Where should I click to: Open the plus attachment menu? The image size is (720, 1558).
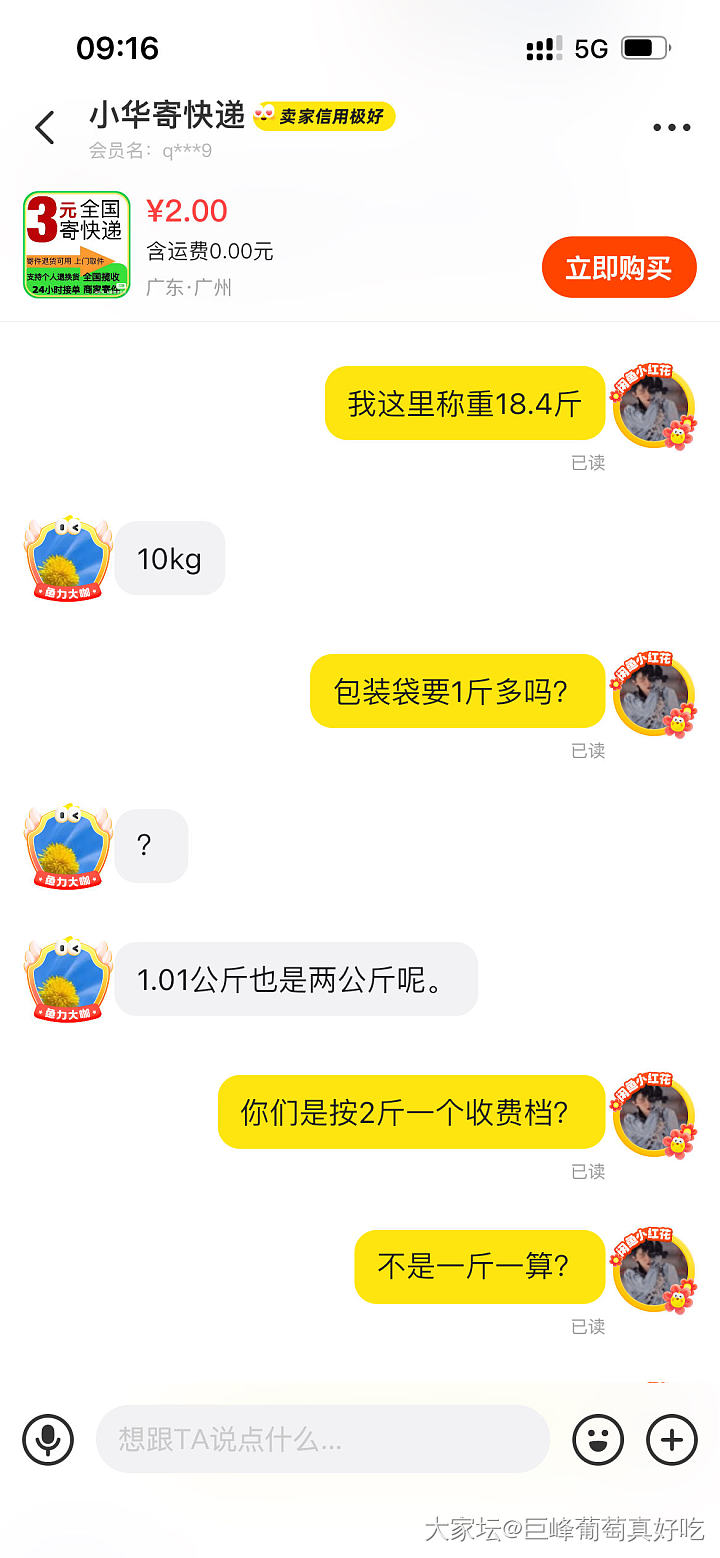pos(672,1440)
